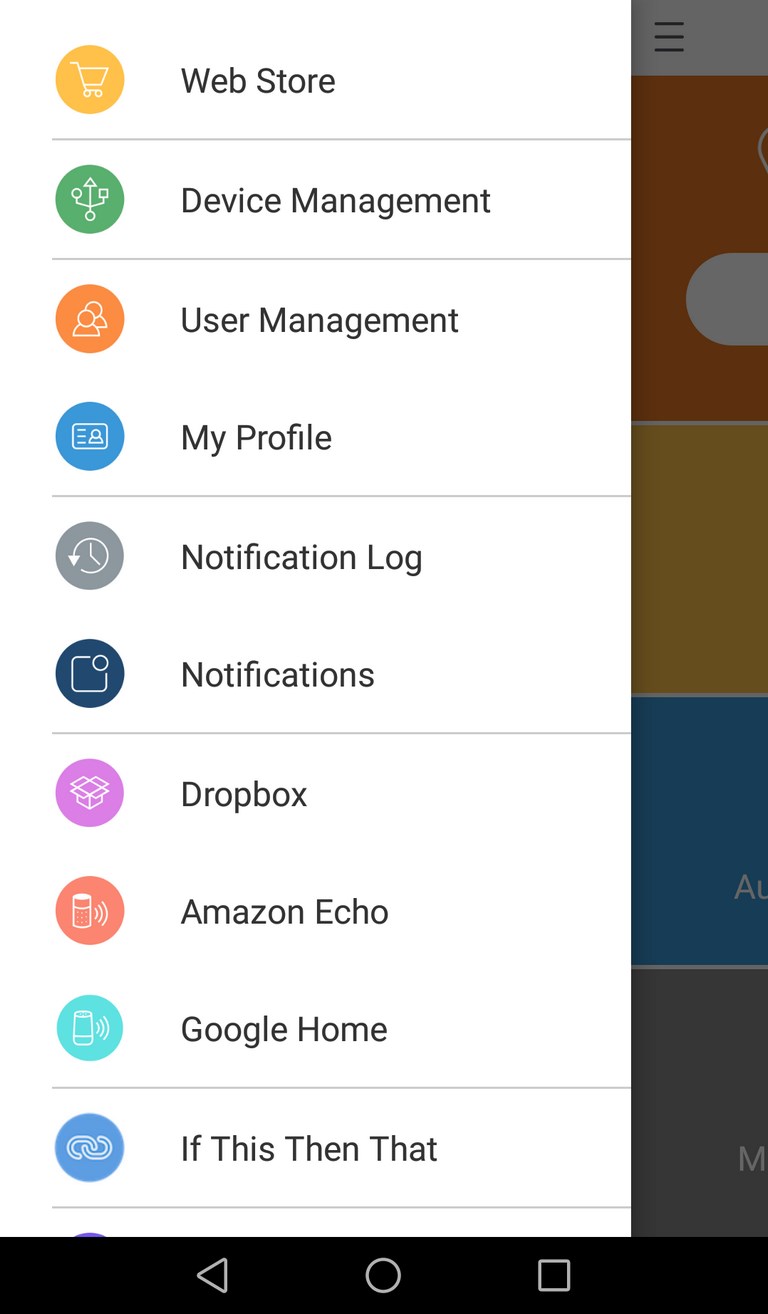Screen dimensions: 768x1314
Task: Open the Web Store menu item
Action: pos(315,80)
